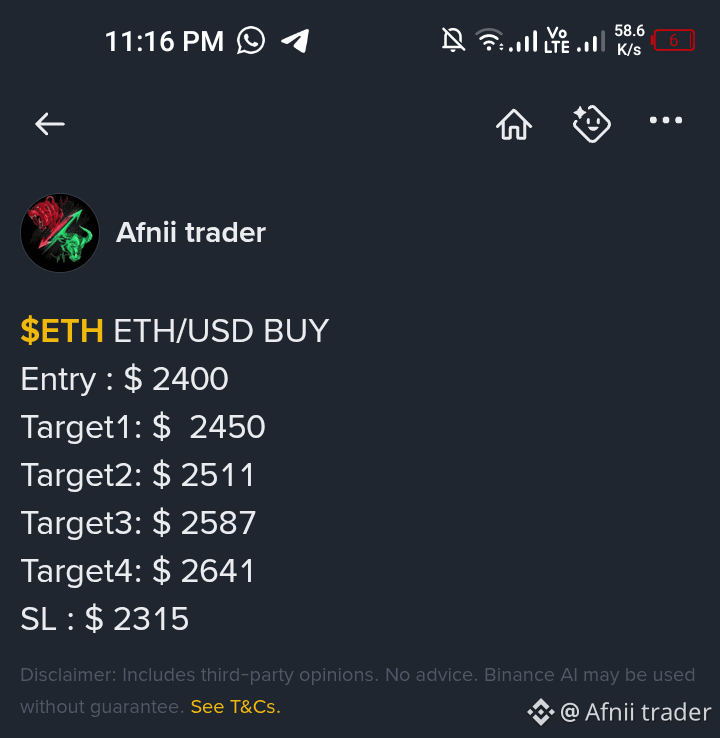This screenshot has width=720, height=738.
Task: Open the $ETH cashtag link
Action: [62, 331]
